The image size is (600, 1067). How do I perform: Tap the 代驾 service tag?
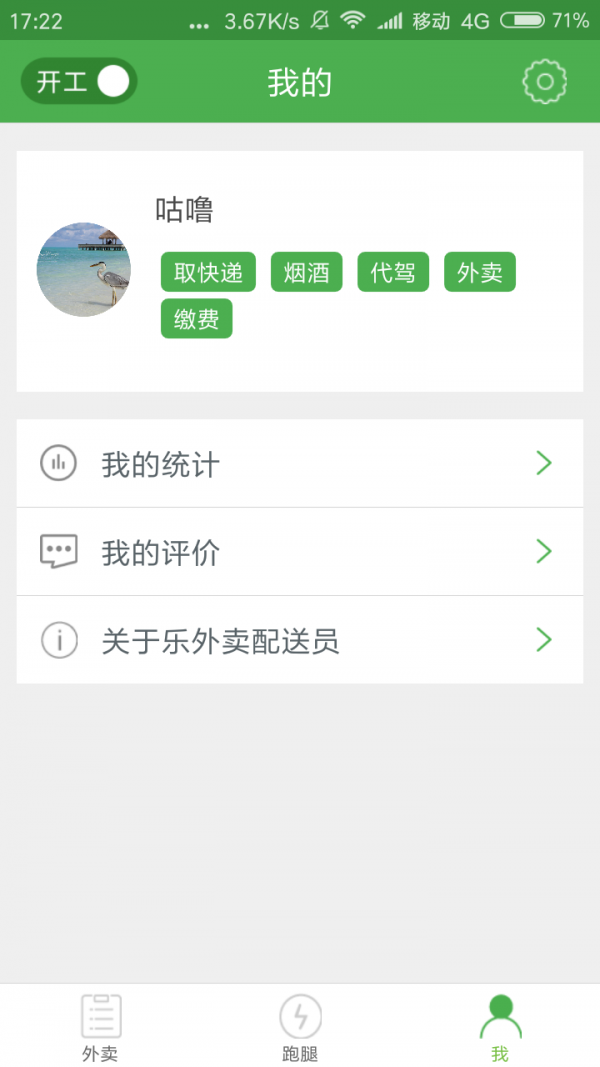click(393, 272)
